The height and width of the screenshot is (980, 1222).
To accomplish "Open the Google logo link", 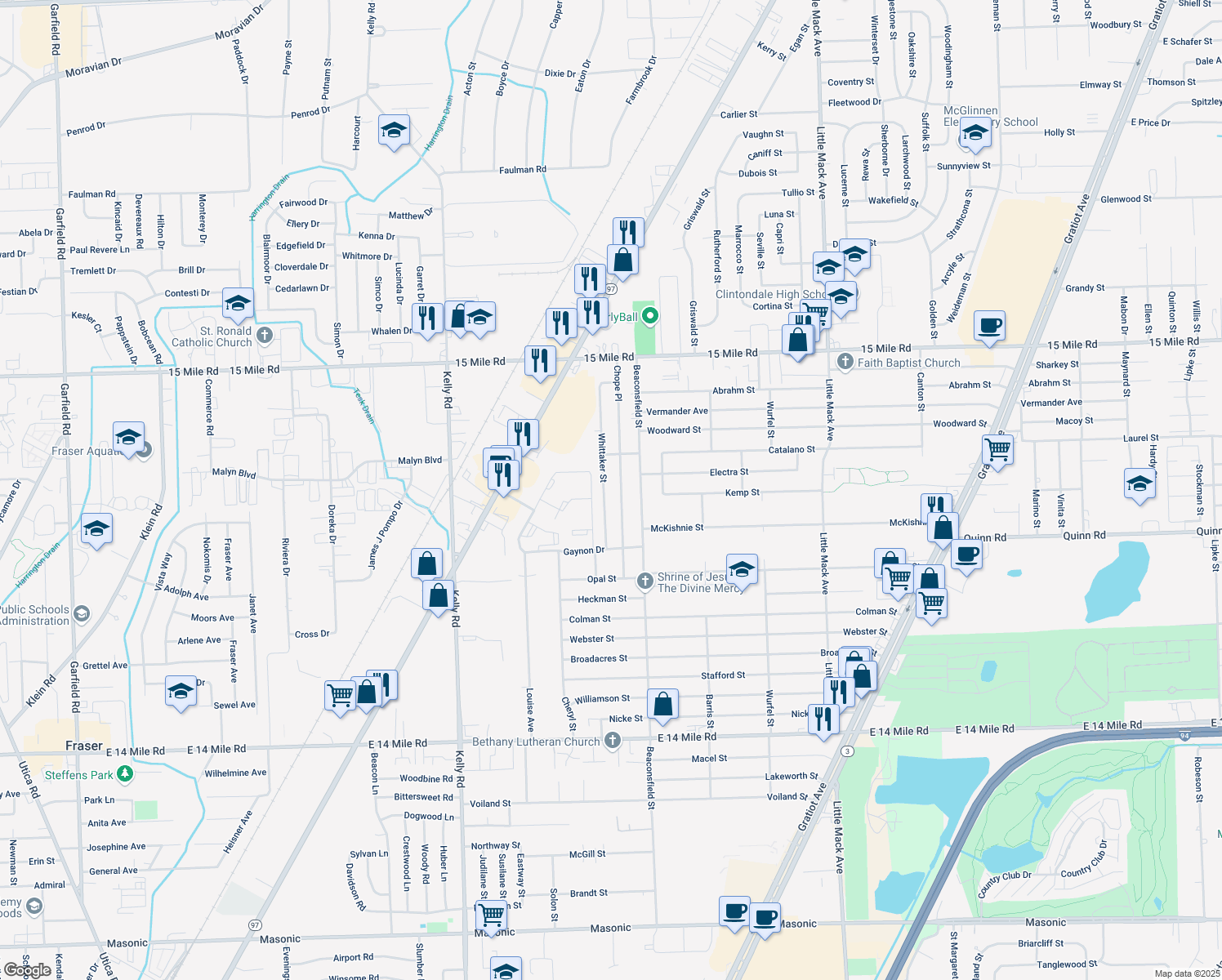I will [28, 970].
